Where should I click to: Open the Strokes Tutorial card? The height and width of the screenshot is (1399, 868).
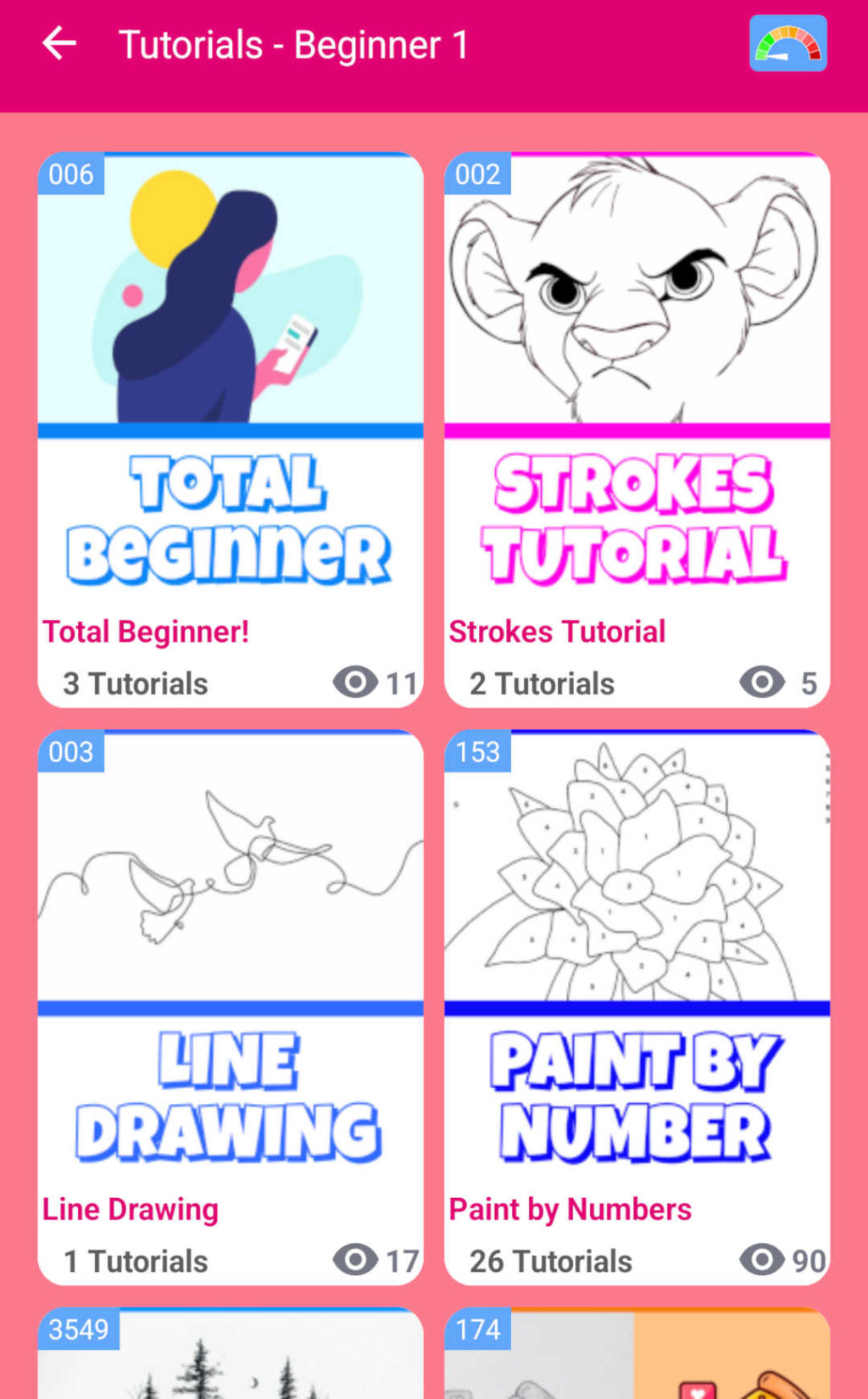637,430
